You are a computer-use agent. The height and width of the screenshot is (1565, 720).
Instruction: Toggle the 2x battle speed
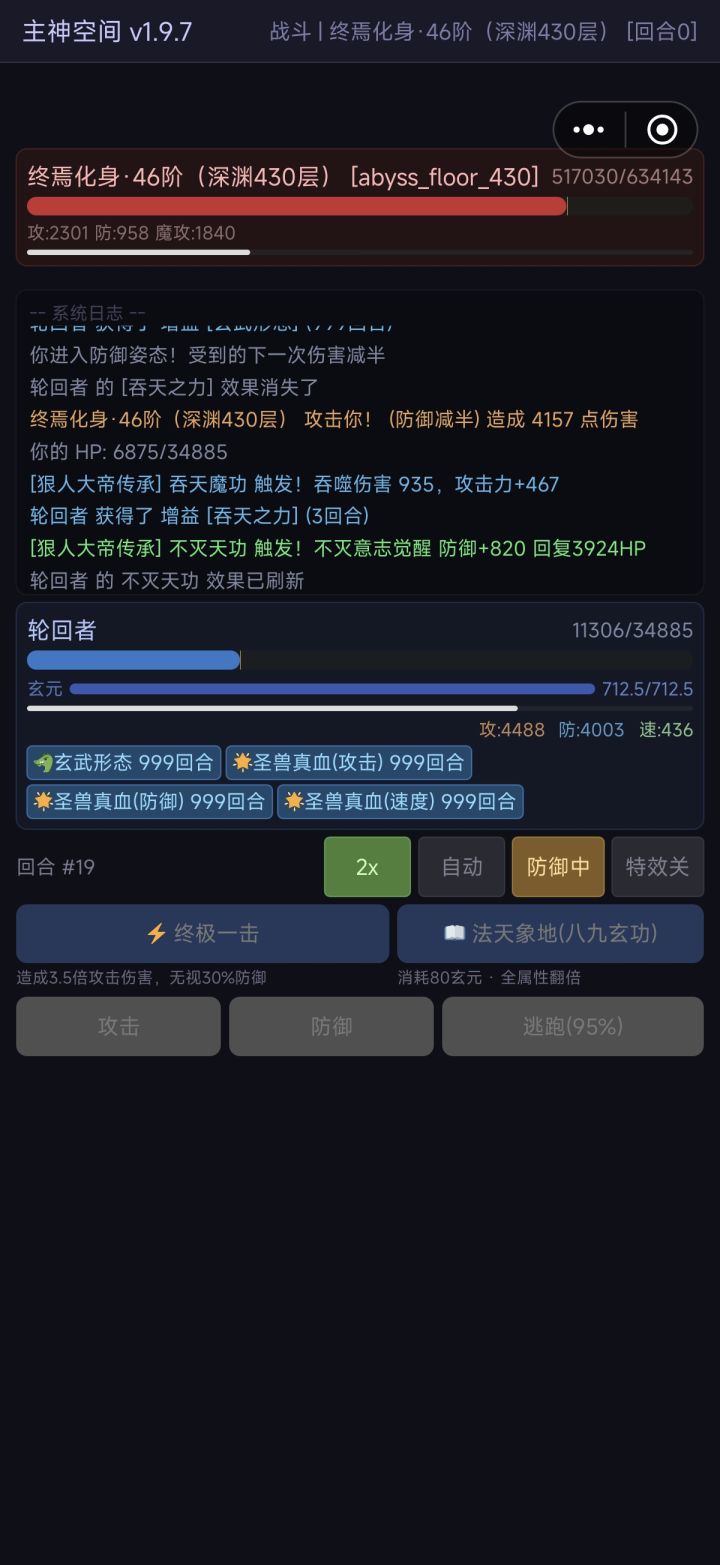coord(366,866)
